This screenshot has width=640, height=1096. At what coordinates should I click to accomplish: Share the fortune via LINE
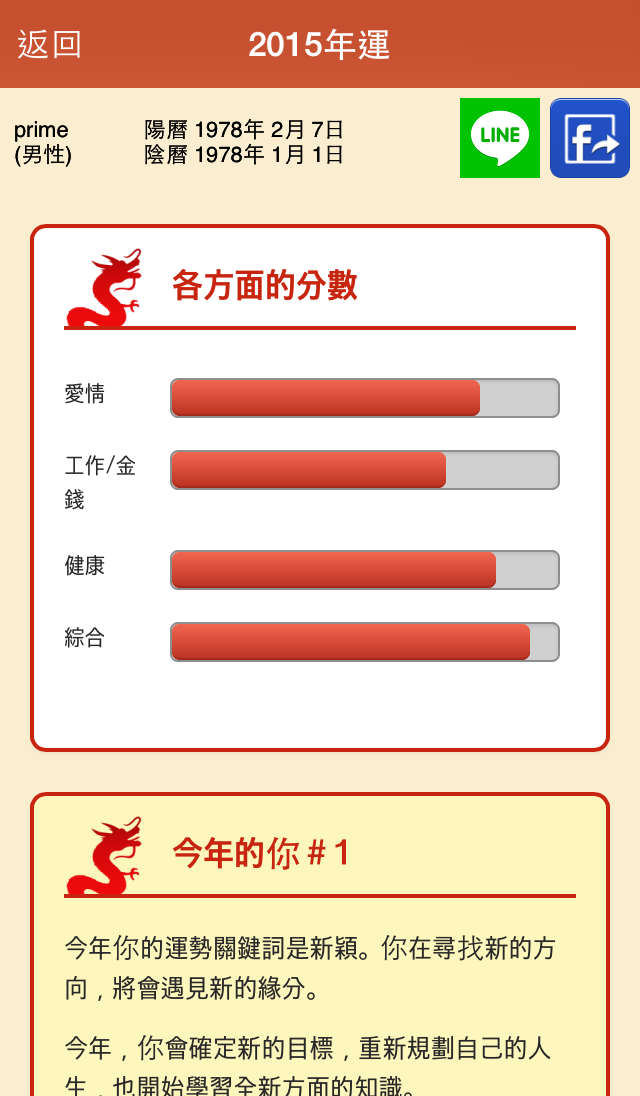(x=500, y=138)
